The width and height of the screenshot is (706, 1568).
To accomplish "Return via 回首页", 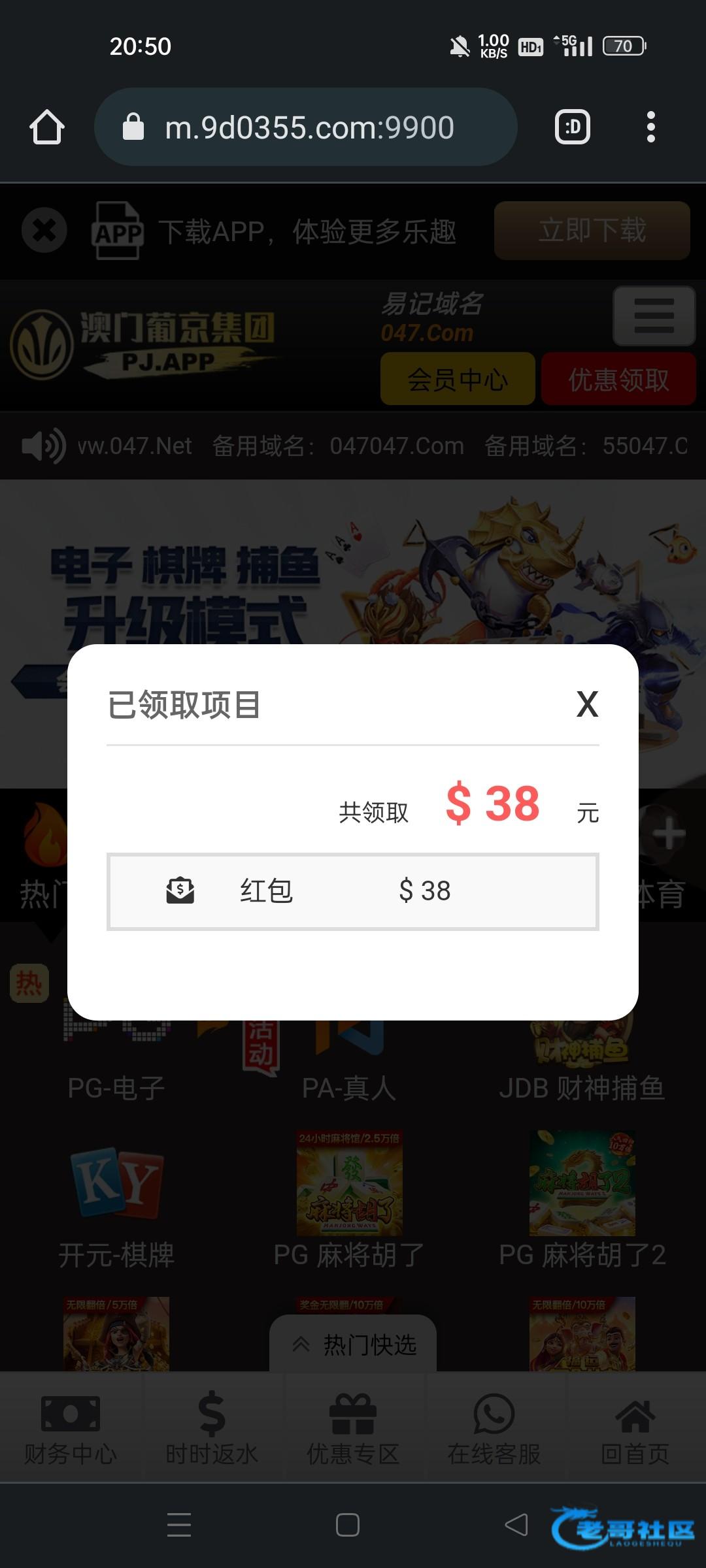I will pyautogui.click(x=635, y=1427).
